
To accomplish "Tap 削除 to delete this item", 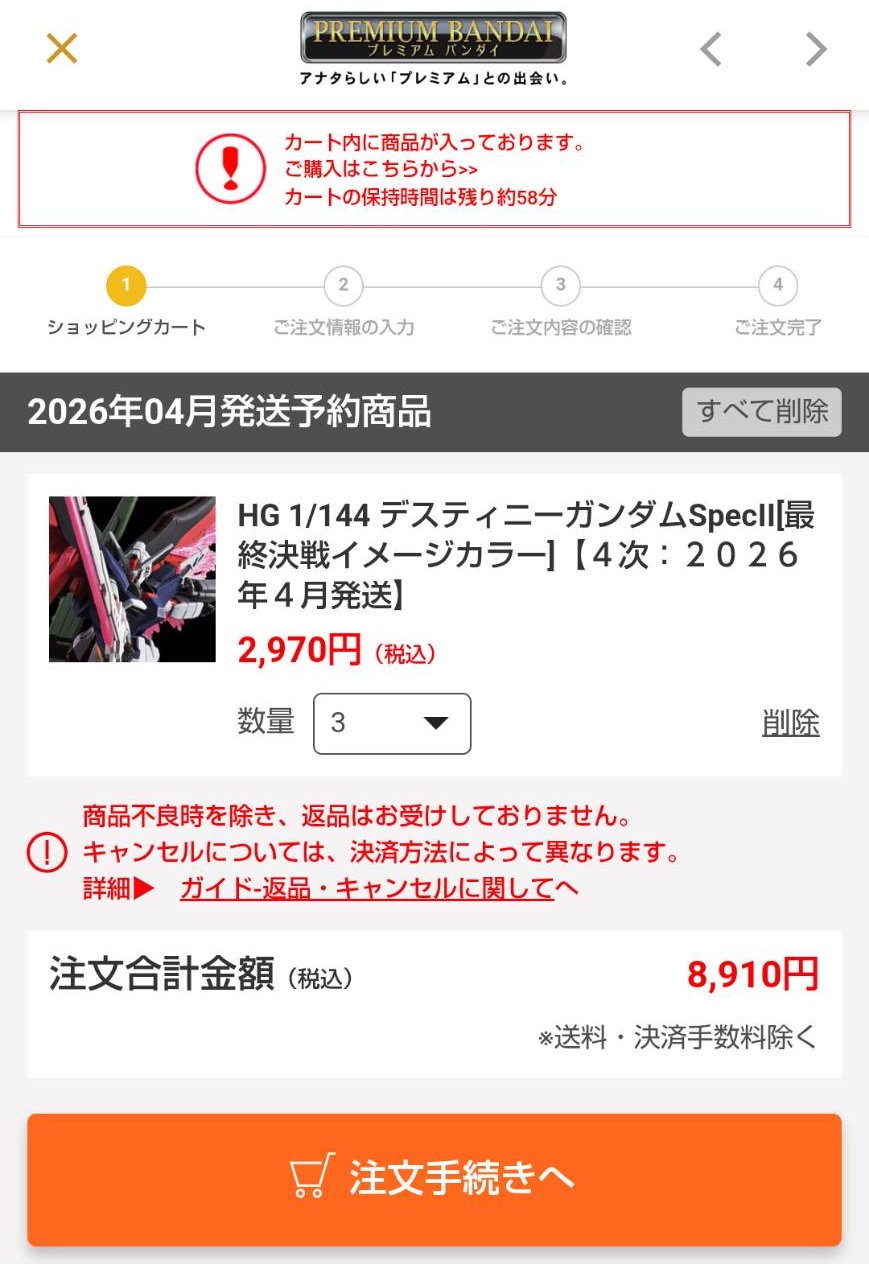I will point(790,723).
